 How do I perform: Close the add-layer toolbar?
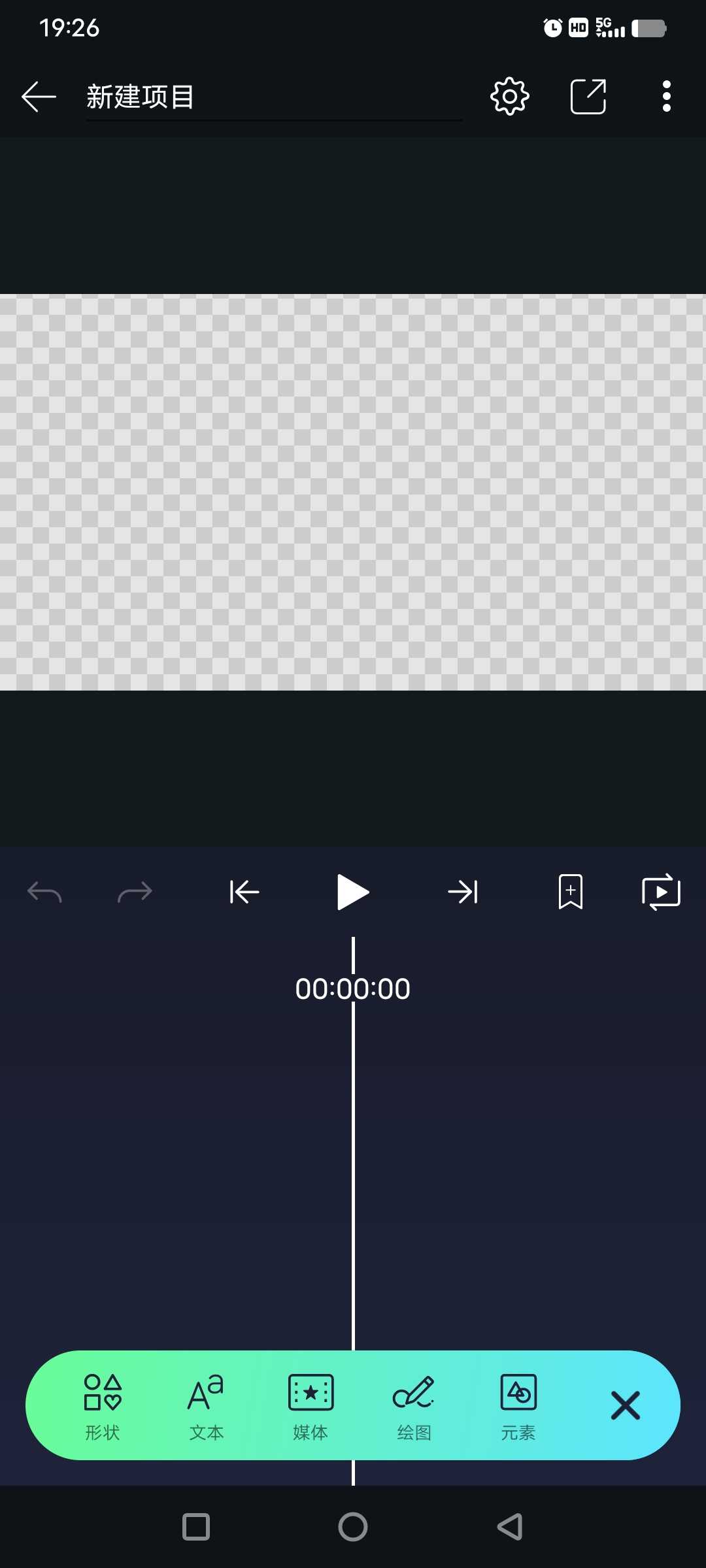[625, 1405]
